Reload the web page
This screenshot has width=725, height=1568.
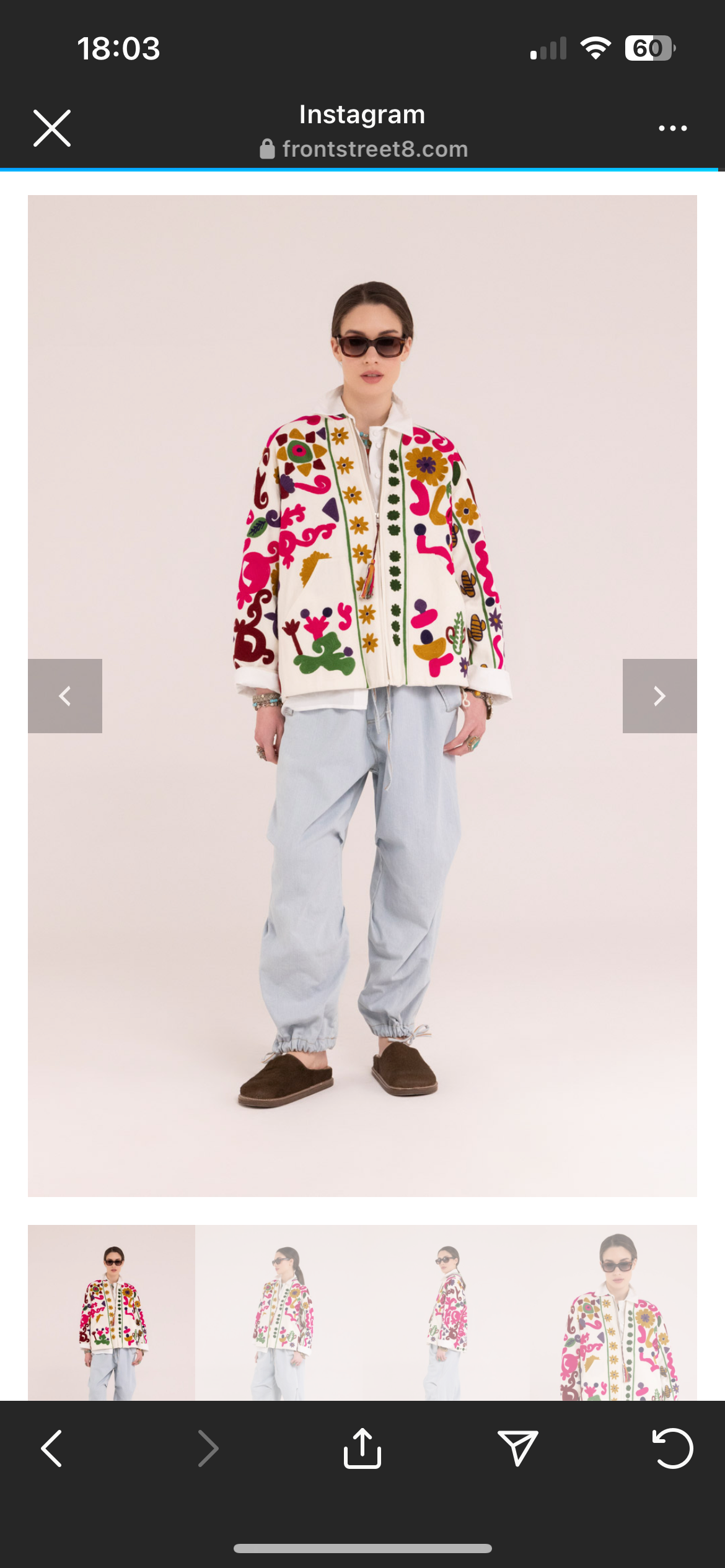(673, 1448)
